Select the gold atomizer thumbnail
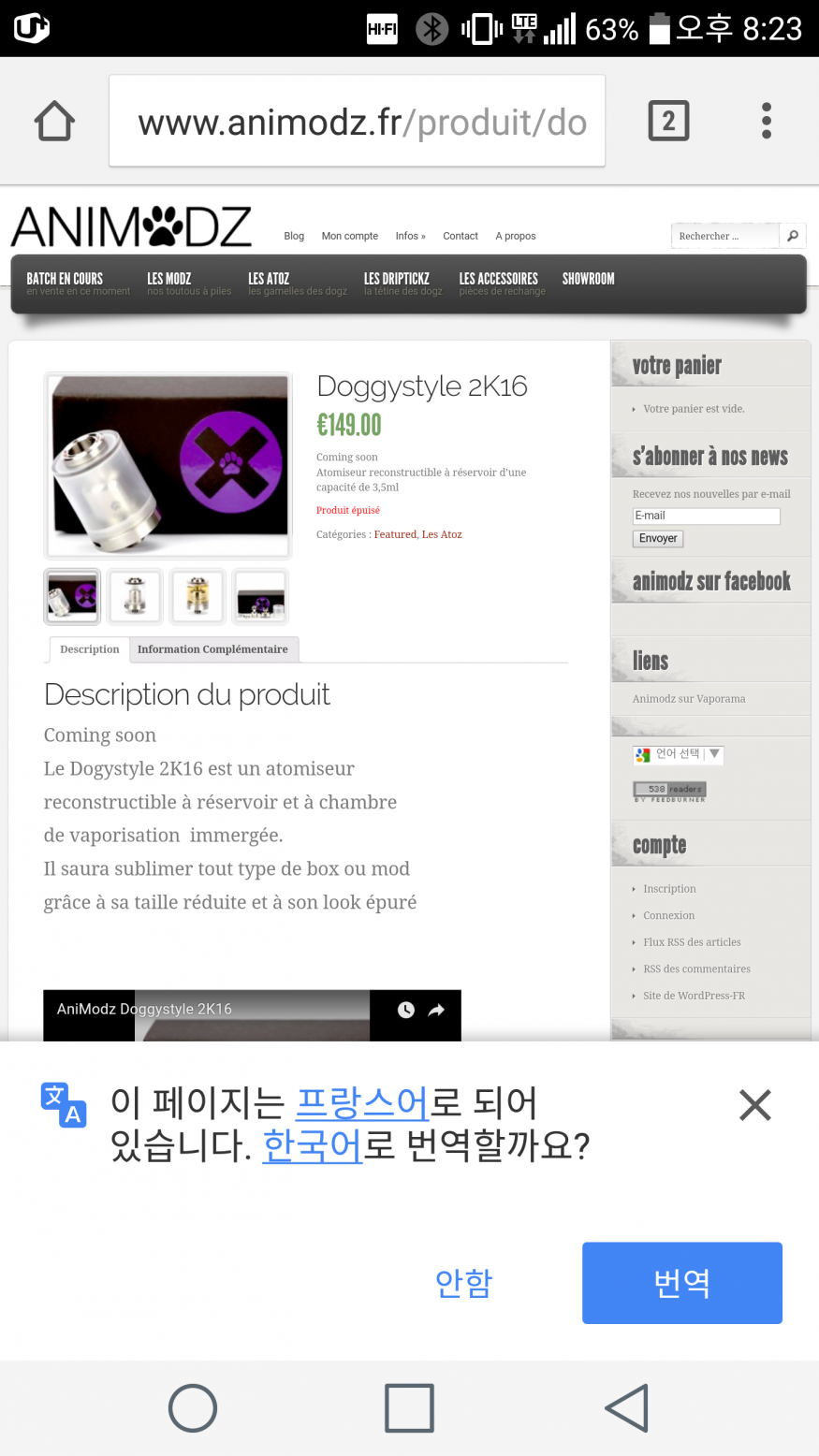819x1456 pixels. [197, 596]
